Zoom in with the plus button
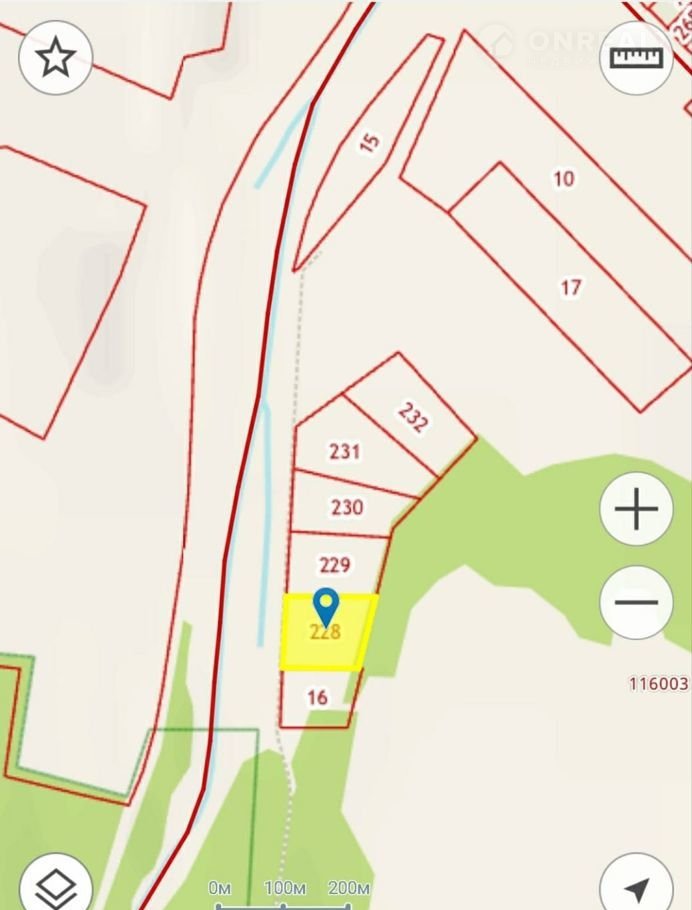Screen dimensions: 692x910 (x=636, y=510)
